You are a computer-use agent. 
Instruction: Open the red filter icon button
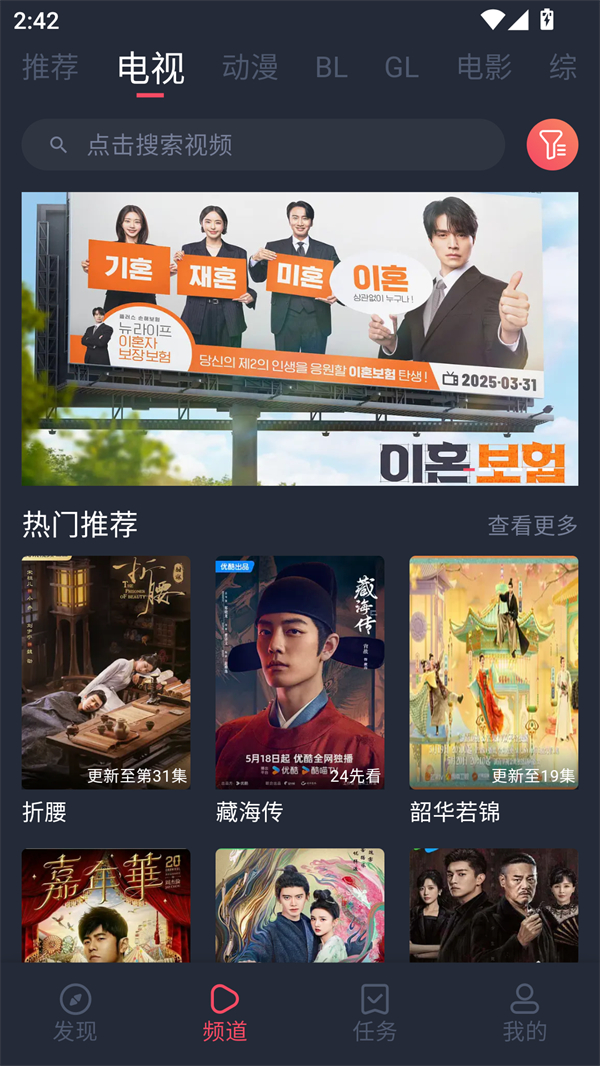pyautogui.click(x=552, y=145)
